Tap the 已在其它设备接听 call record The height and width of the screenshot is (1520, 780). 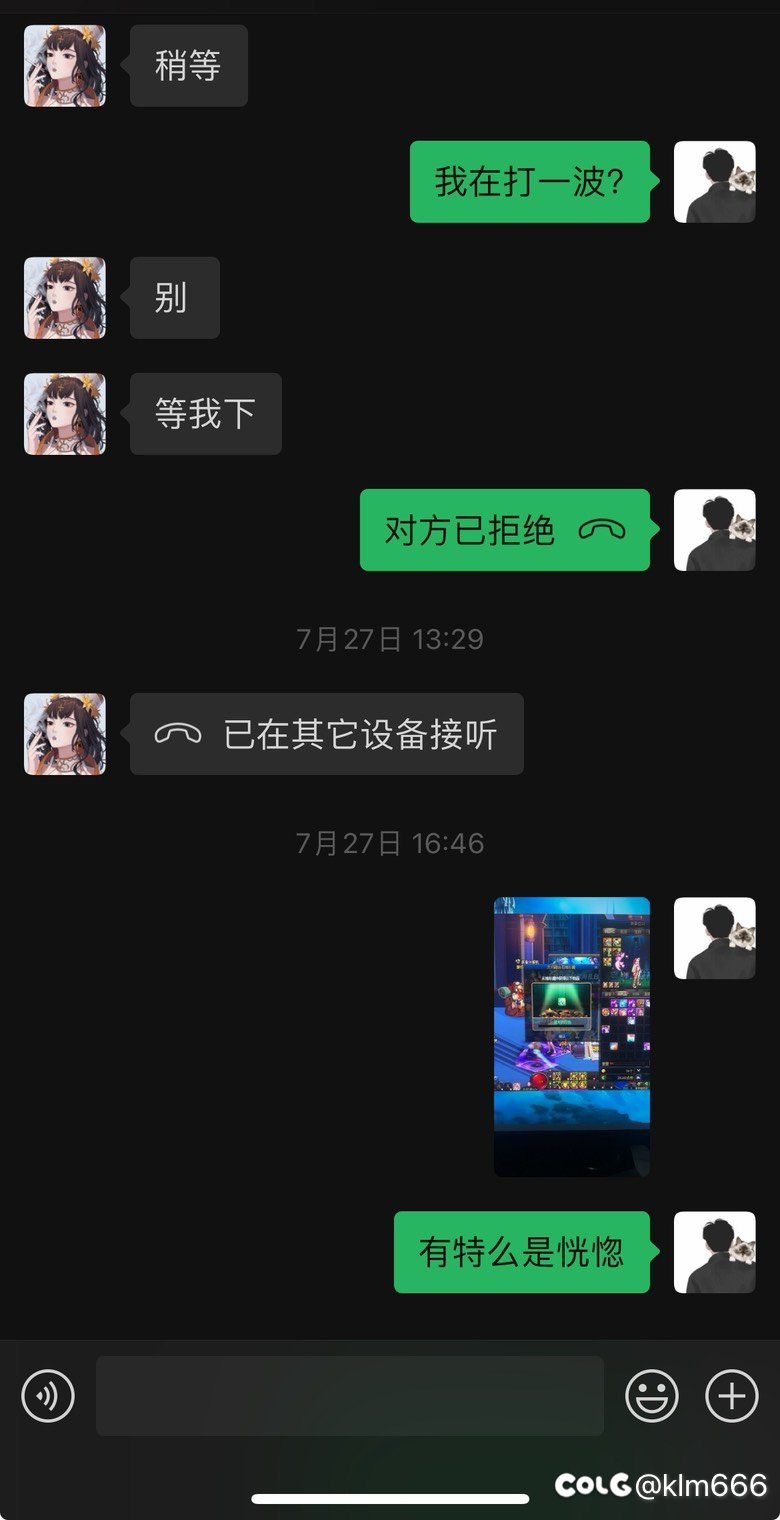coord(327,734)
